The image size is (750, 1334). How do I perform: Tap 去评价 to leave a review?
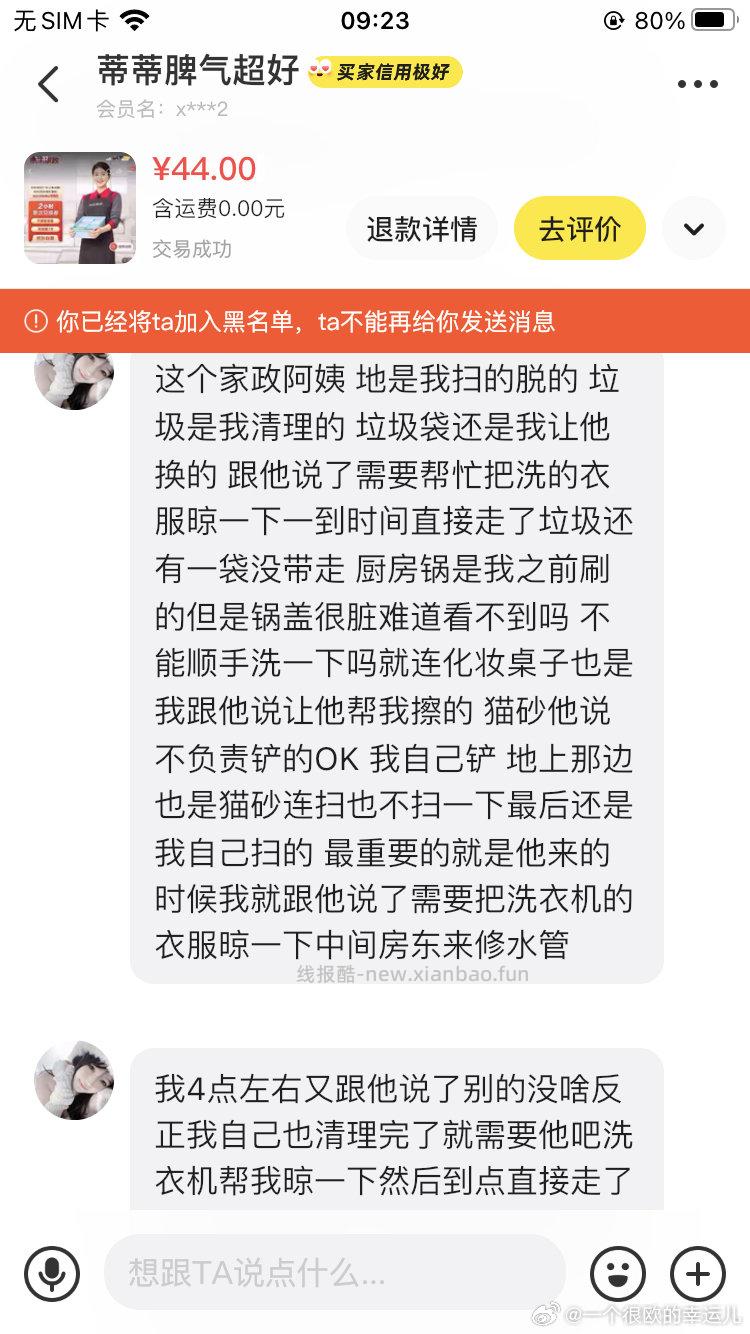coord(580,228)
